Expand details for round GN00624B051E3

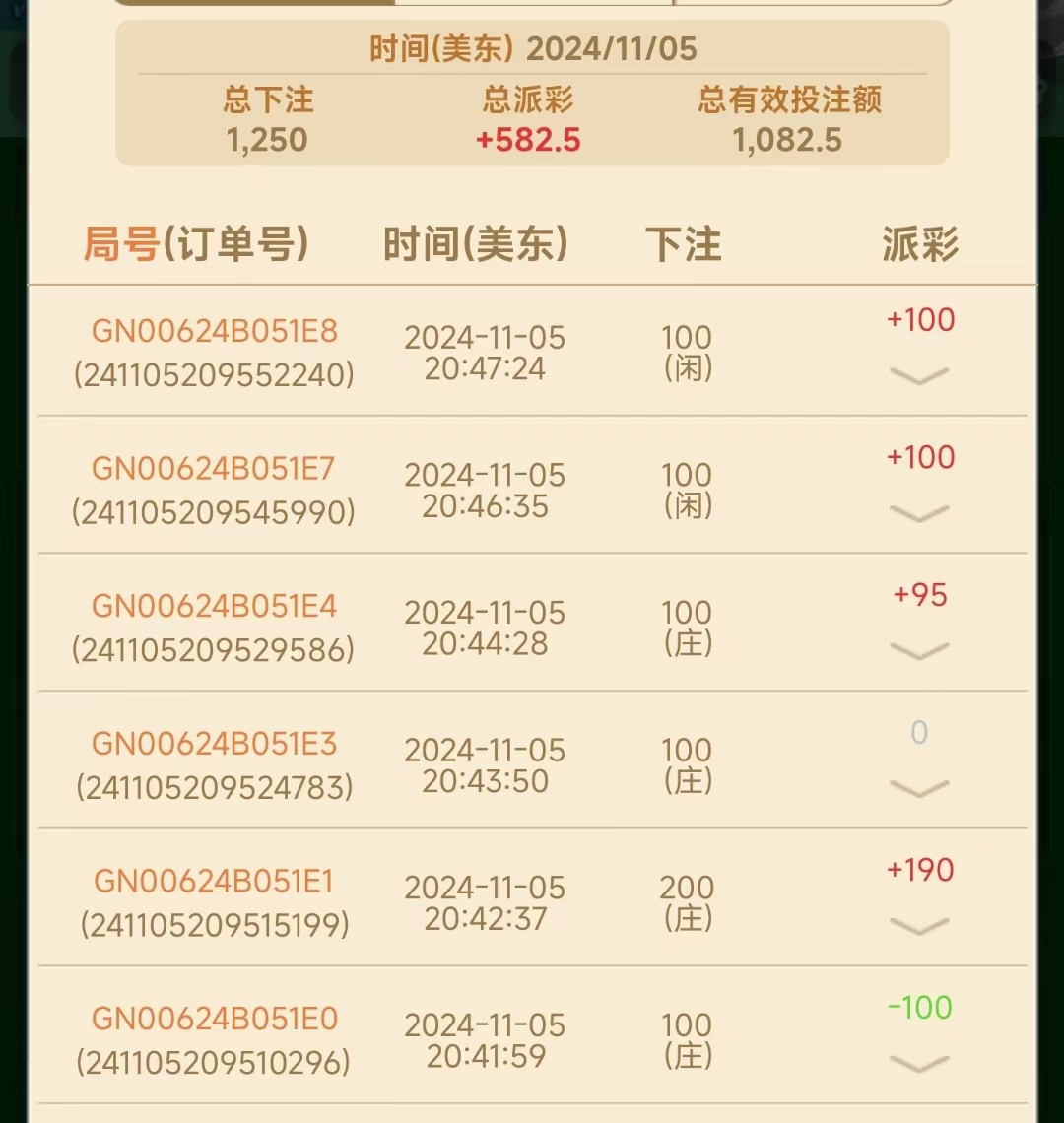click(x=918, y=787)
